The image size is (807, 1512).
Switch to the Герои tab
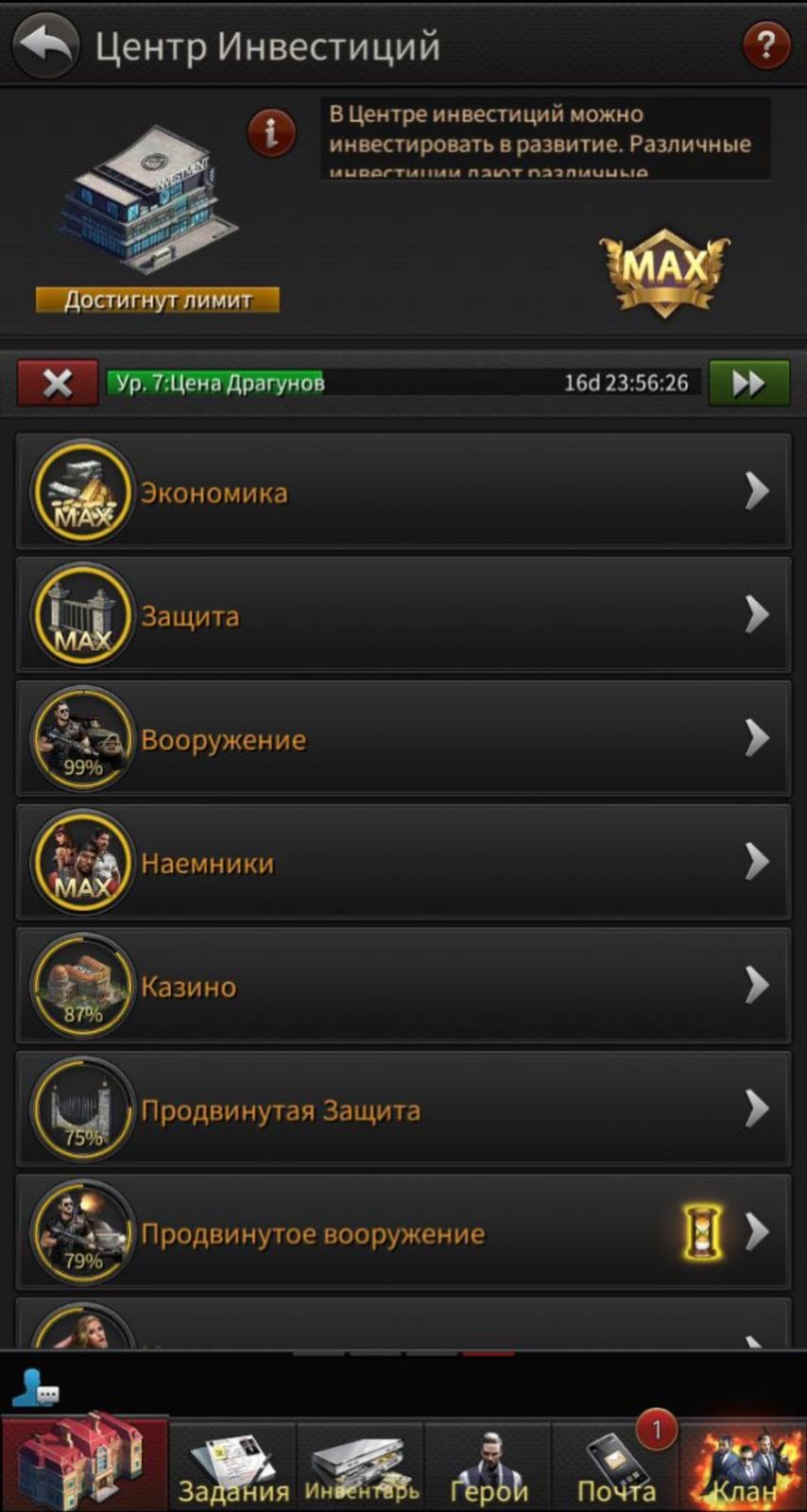tap(488, 1468)
